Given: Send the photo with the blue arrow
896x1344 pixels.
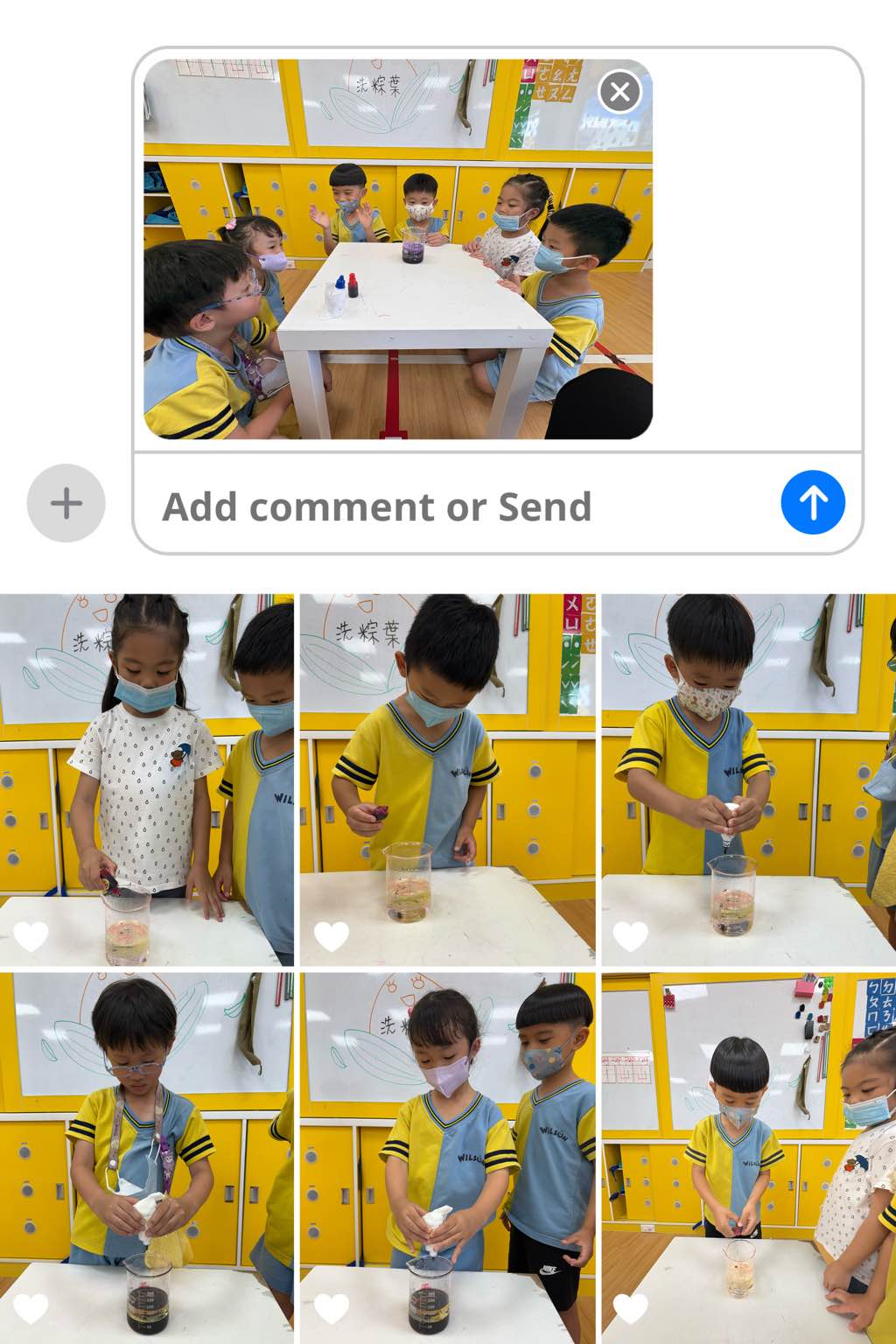Looking at the screenshot, I should point(812,503).
